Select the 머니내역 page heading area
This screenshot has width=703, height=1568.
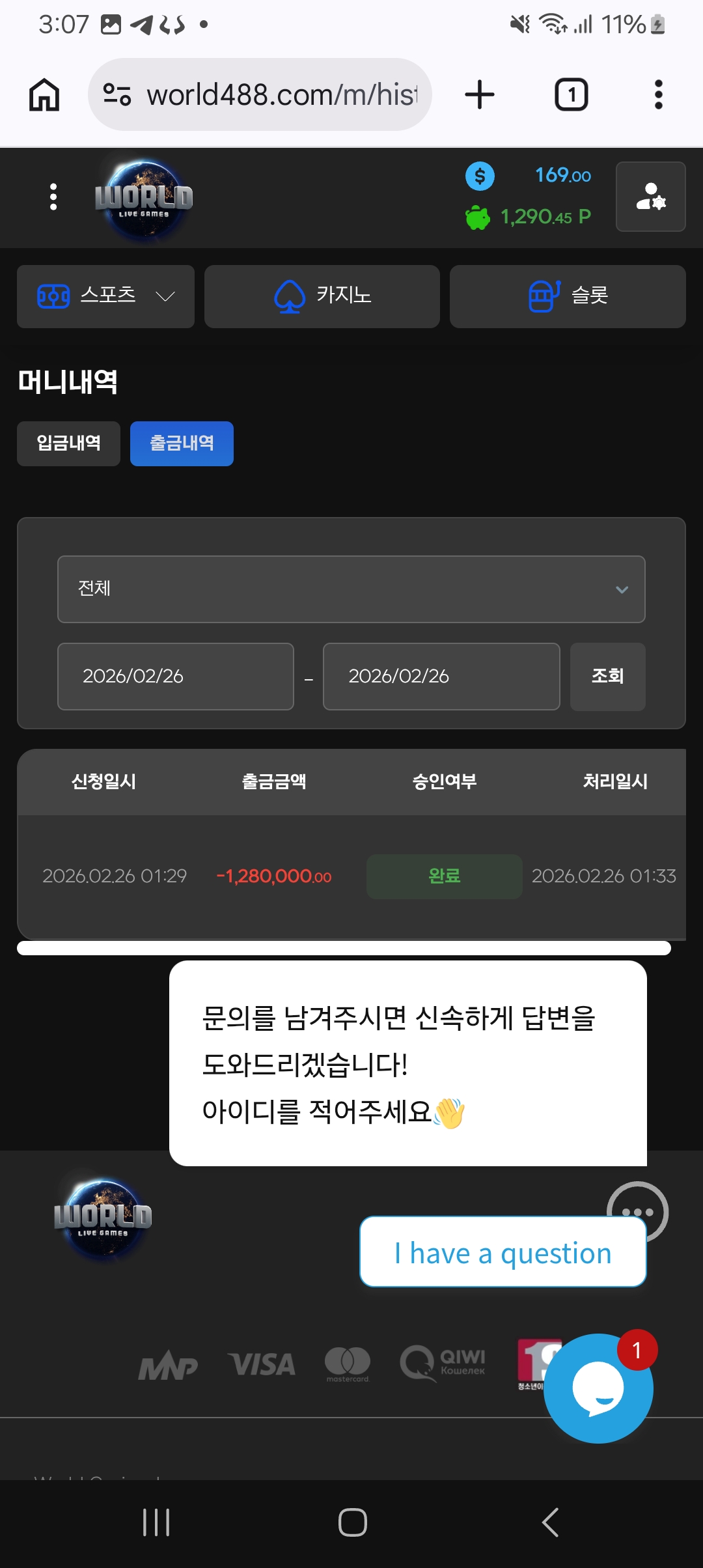[67, 383]
